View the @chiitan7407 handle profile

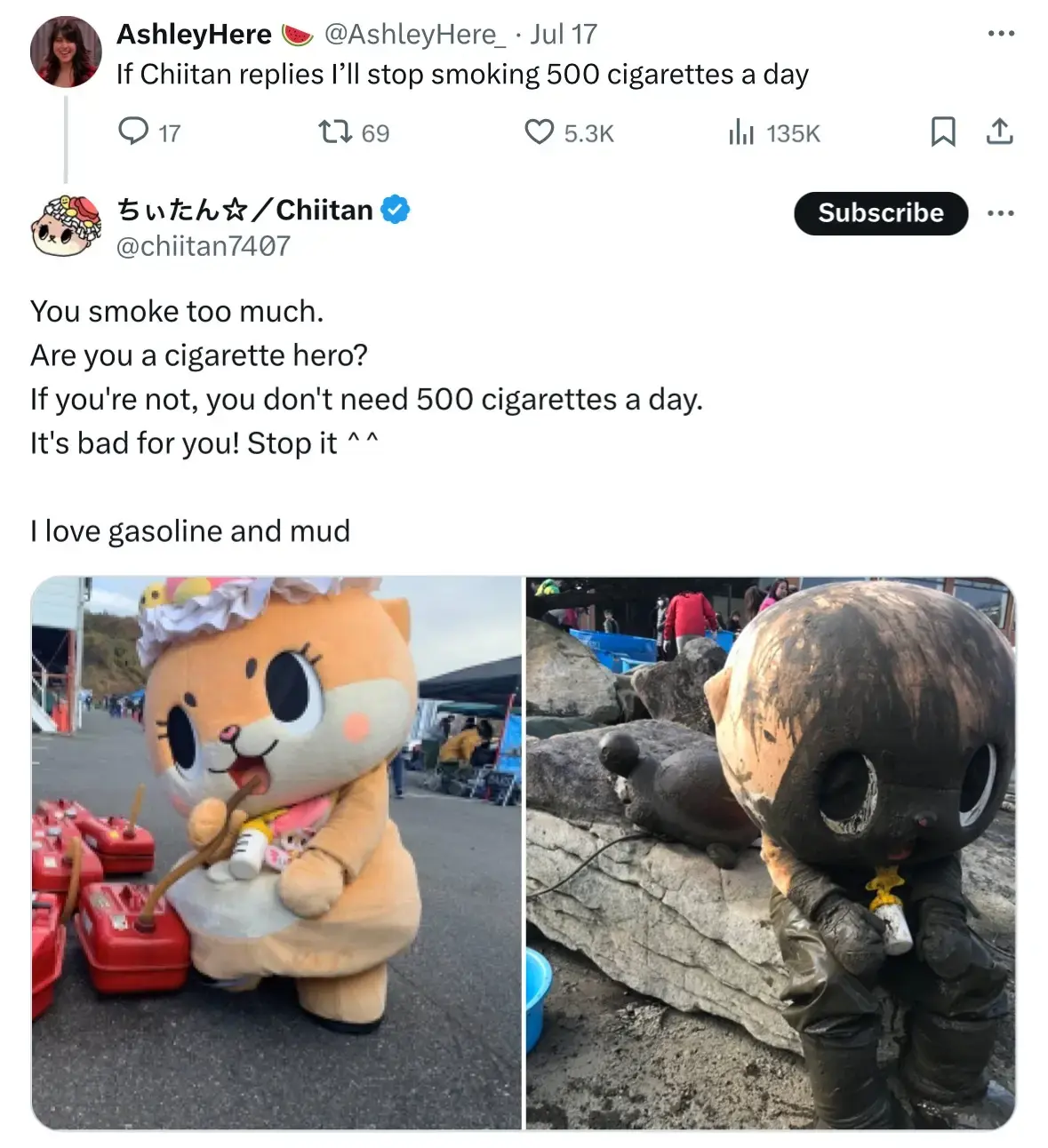(x=204, y=246)
